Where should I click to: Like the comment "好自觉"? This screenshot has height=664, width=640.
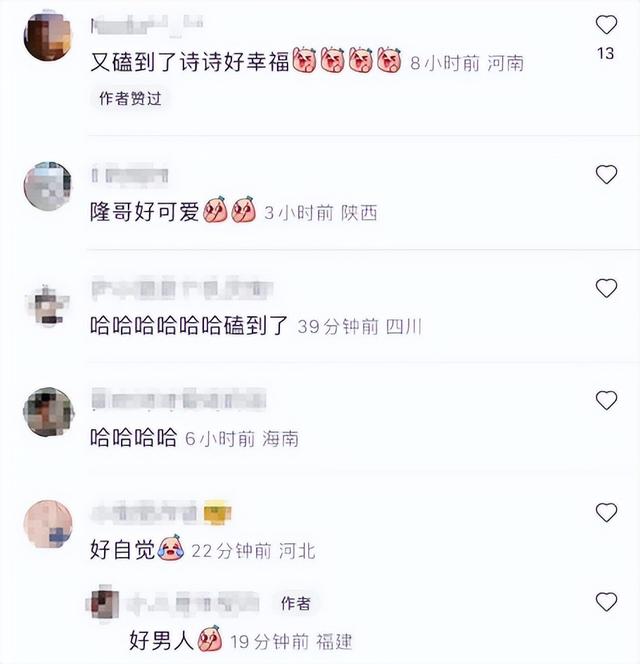[606, 512]
